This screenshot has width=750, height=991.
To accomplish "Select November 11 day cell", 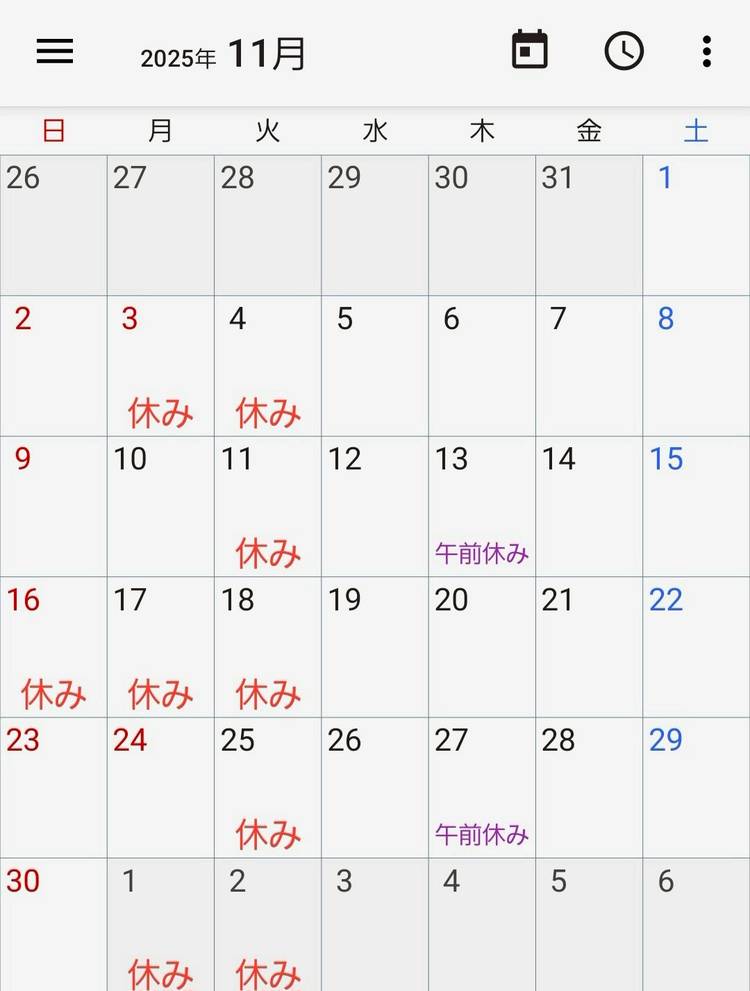I will pos(267,506).
